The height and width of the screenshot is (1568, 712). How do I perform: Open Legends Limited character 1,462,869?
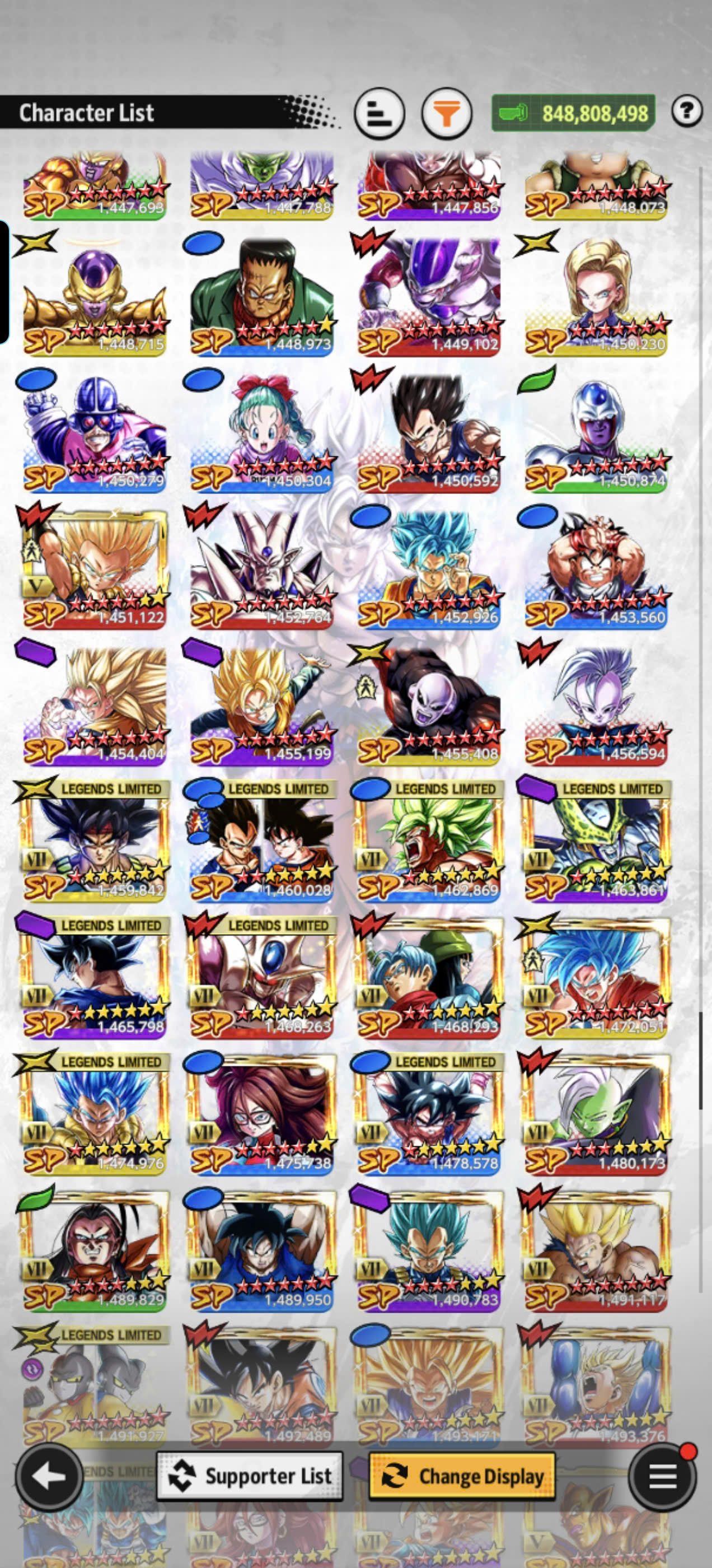tap(429, 843)
